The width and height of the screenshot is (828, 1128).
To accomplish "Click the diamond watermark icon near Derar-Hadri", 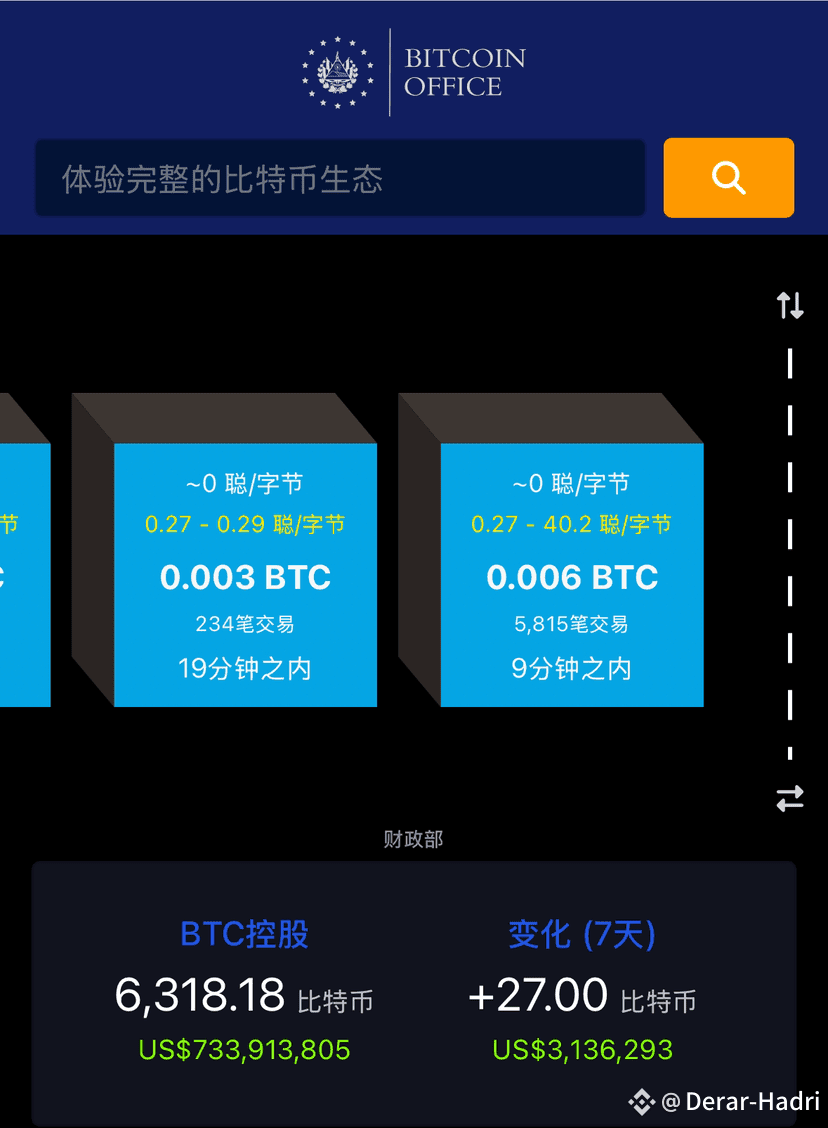I will [x=641, y=1103].
